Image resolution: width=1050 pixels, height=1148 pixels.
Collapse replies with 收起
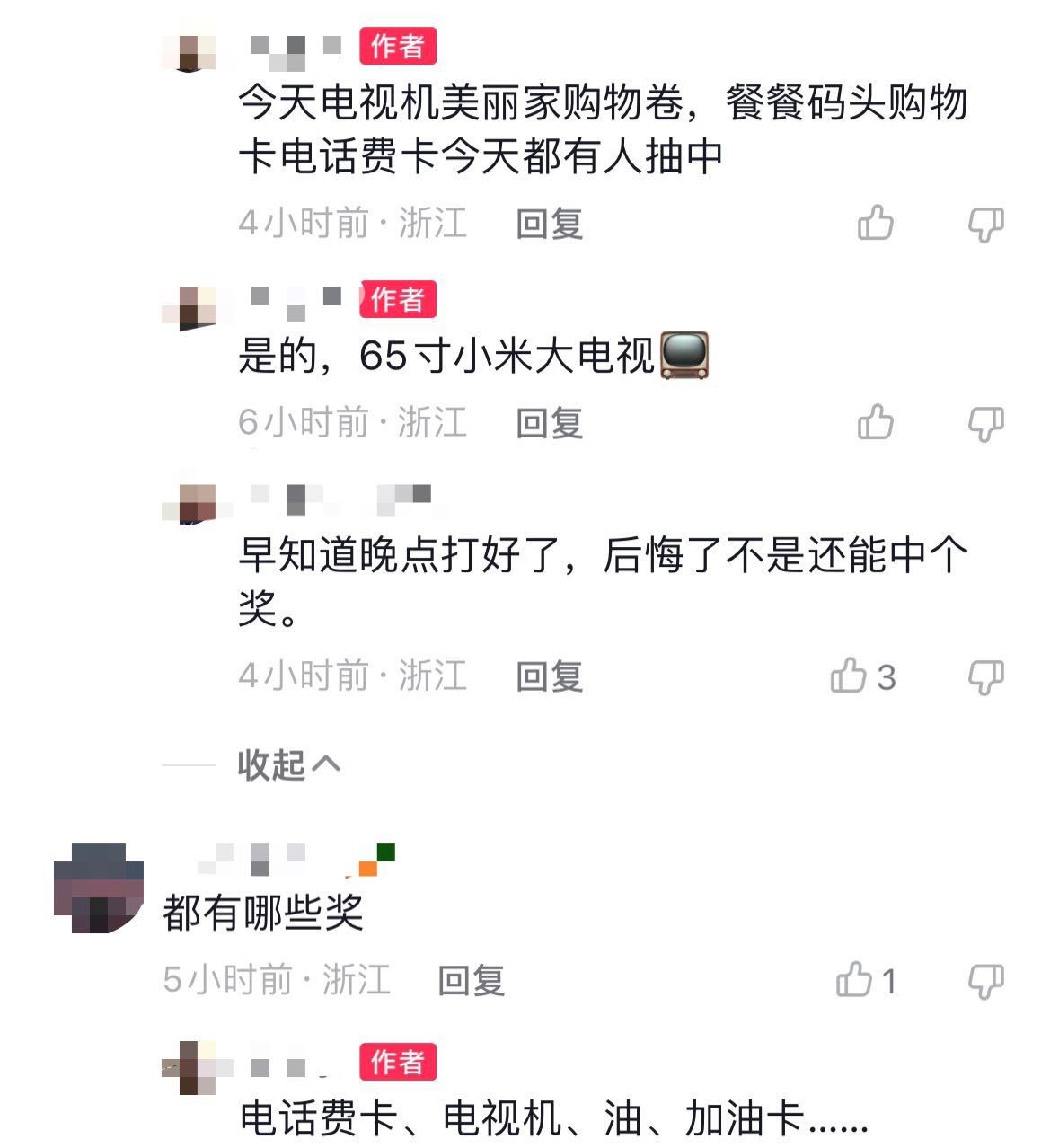287,764
